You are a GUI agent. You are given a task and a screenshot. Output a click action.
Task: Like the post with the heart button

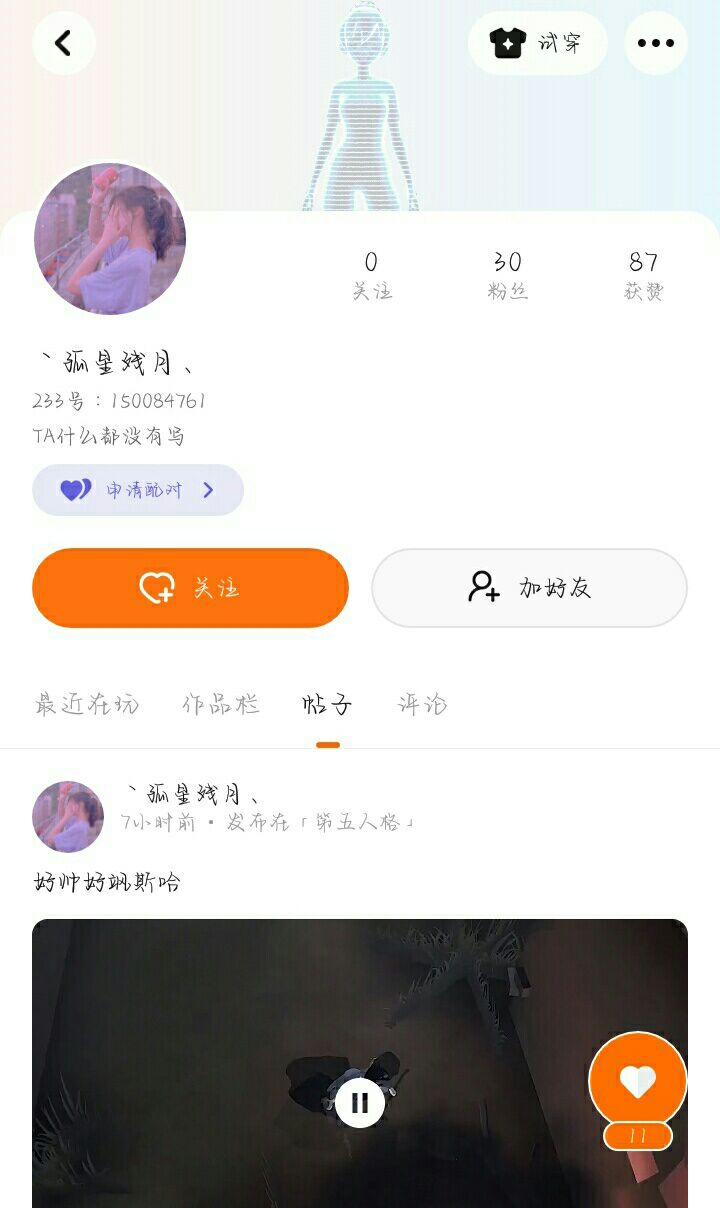[x=637, y=1081]
